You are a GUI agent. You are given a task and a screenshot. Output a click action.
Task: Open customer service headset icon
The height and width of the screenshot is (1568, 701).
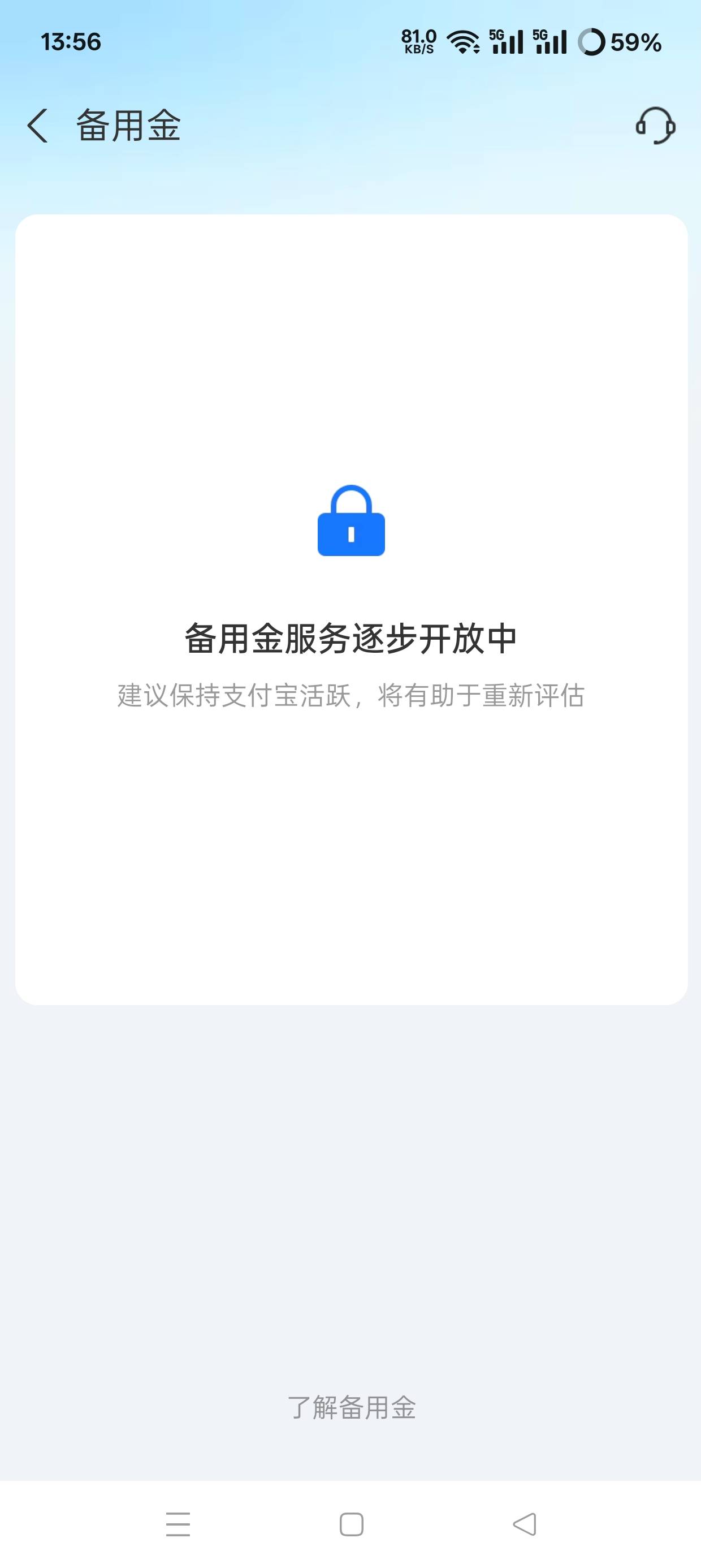click(x=655, y=126)
